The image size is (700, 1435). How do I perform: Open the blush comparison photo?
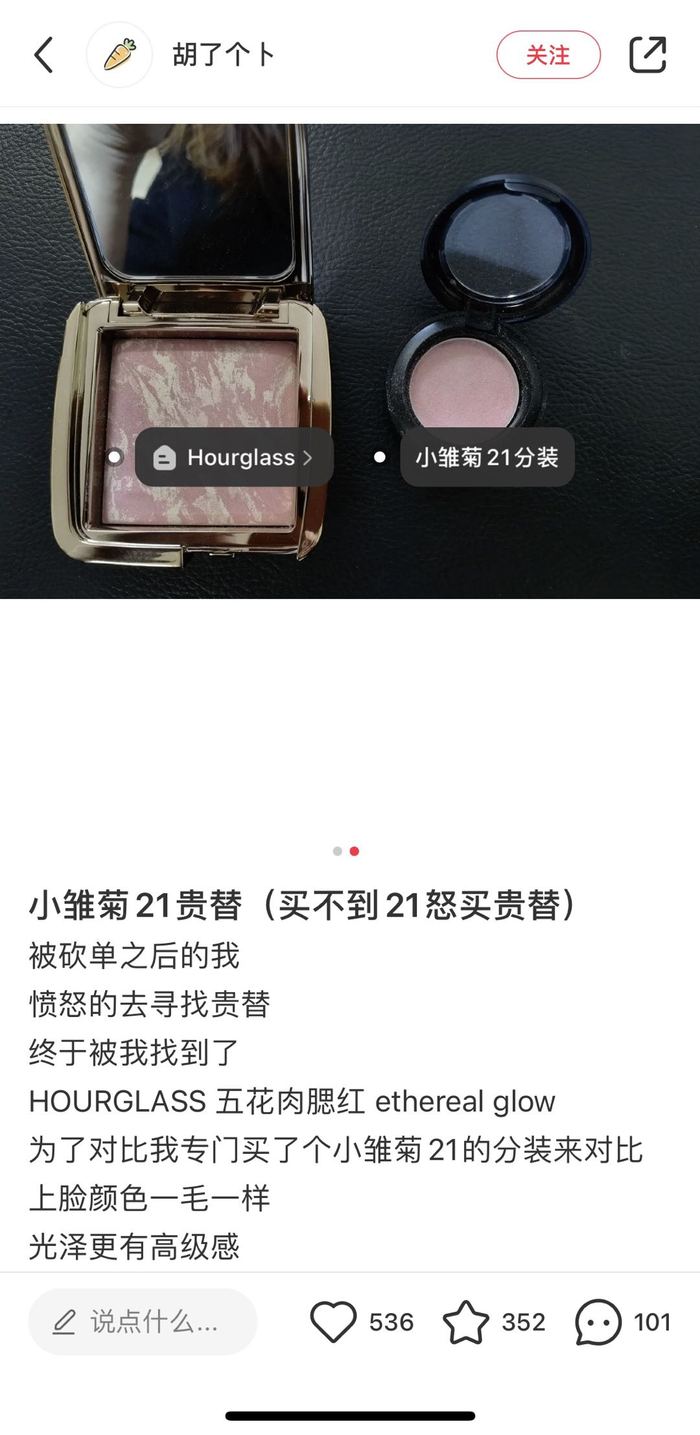[350, 361]
